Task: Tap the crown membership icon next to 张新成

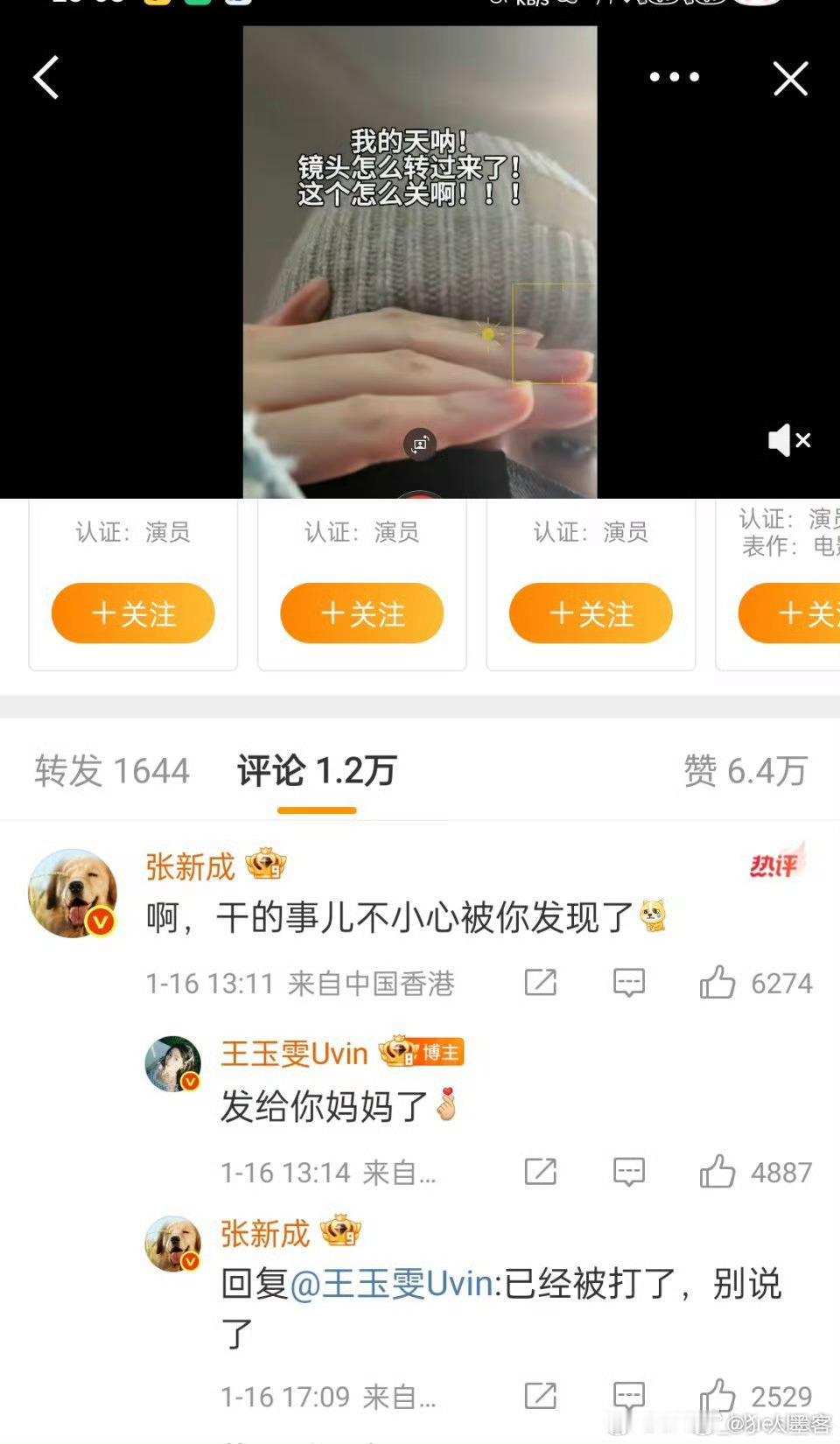Action: [x=268, y=866]
